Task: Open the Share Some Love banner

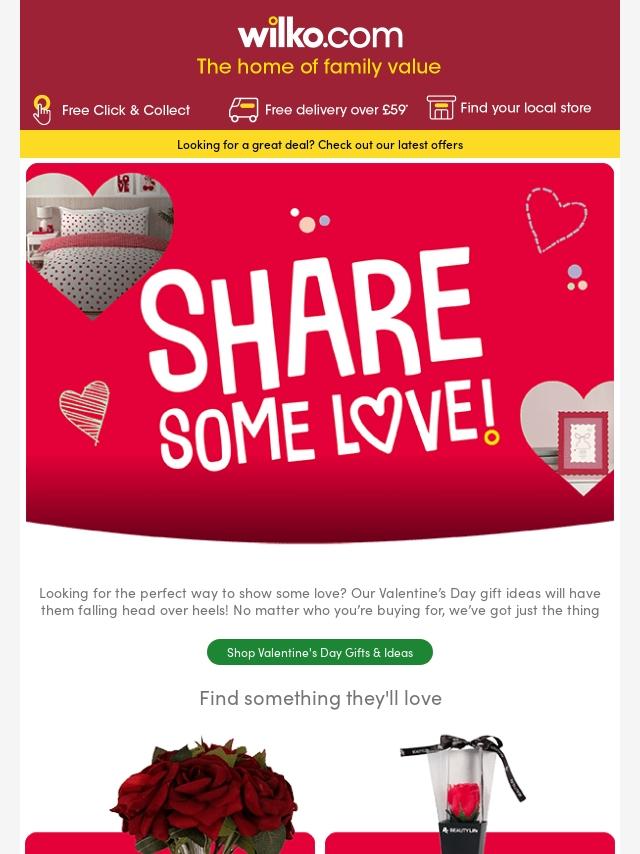Action: pyautogui.click(x=320, y=350)
